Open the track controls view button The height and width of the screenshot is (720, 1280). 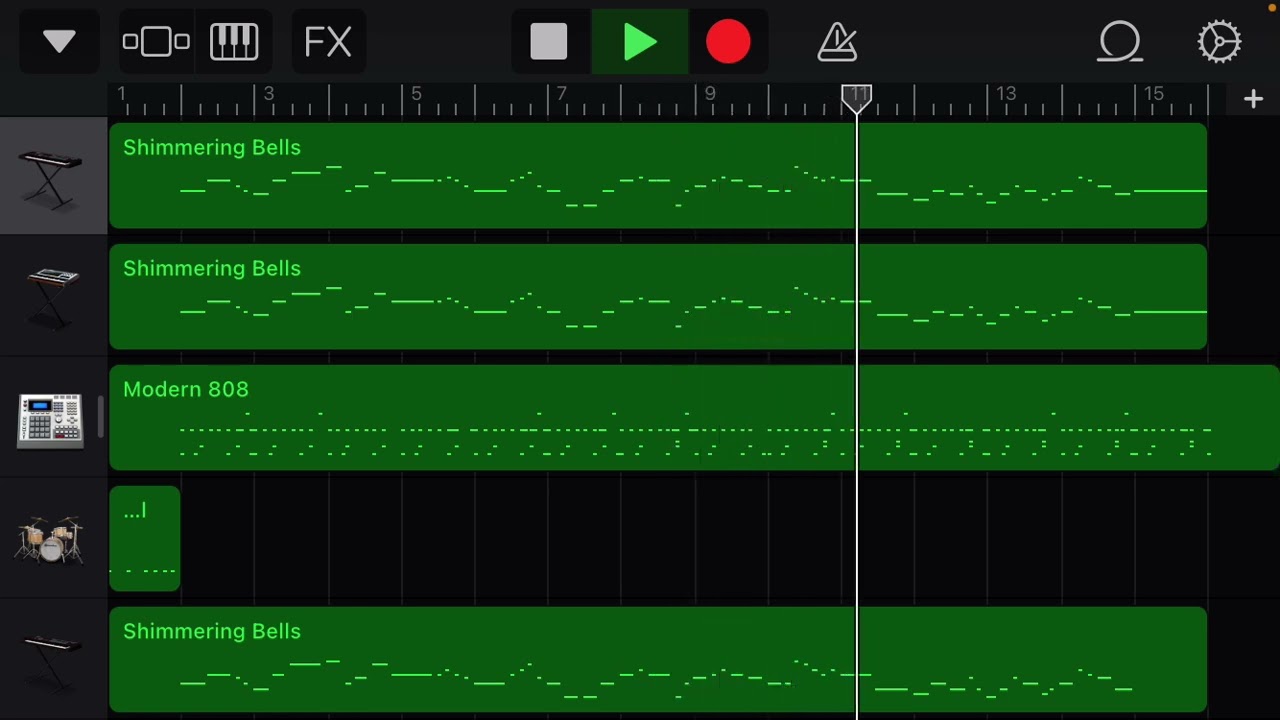156,42
